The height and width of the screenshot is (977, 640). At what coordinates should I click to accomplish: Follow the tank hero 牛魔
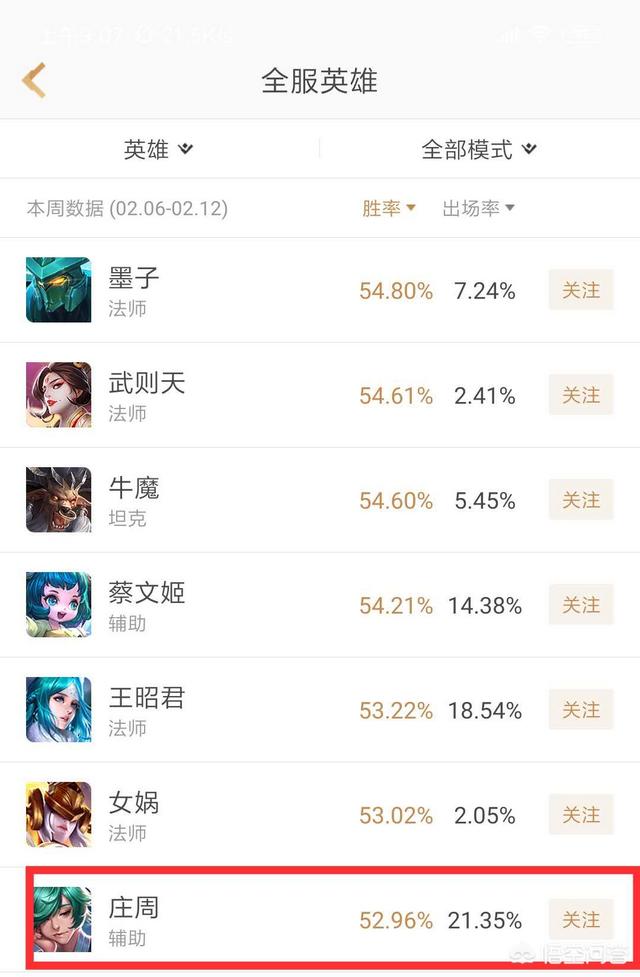pyautogui.click(x=580, y=500)
